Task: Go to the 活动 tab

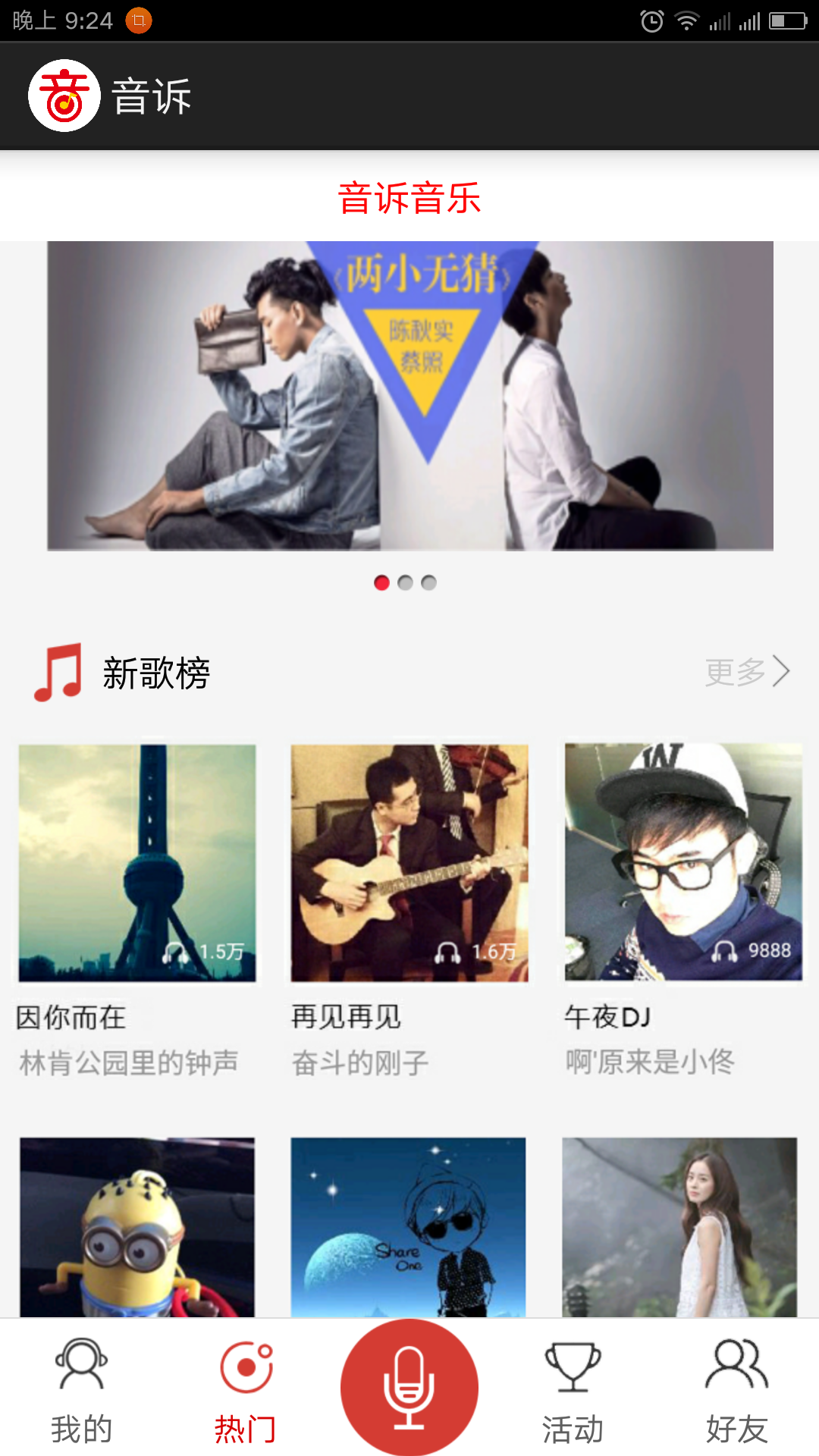Action: 573,1389
